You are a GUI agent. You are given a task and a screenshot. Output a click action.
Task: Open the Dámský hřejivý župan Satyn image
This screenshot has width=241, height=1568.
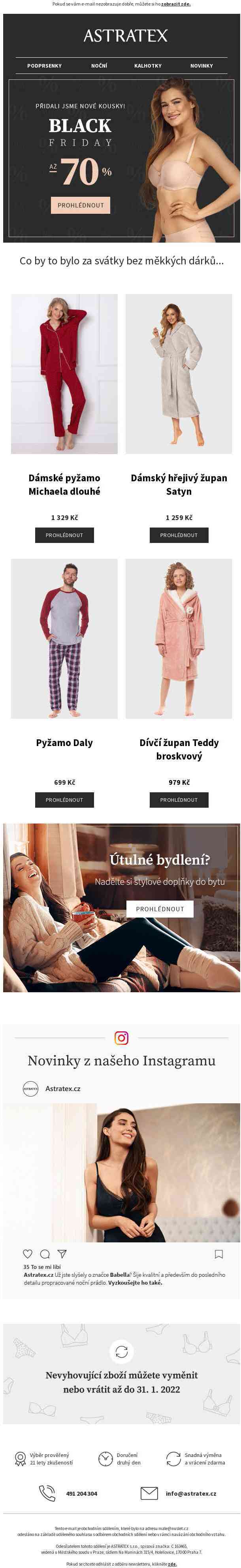[x=178, y=374]
